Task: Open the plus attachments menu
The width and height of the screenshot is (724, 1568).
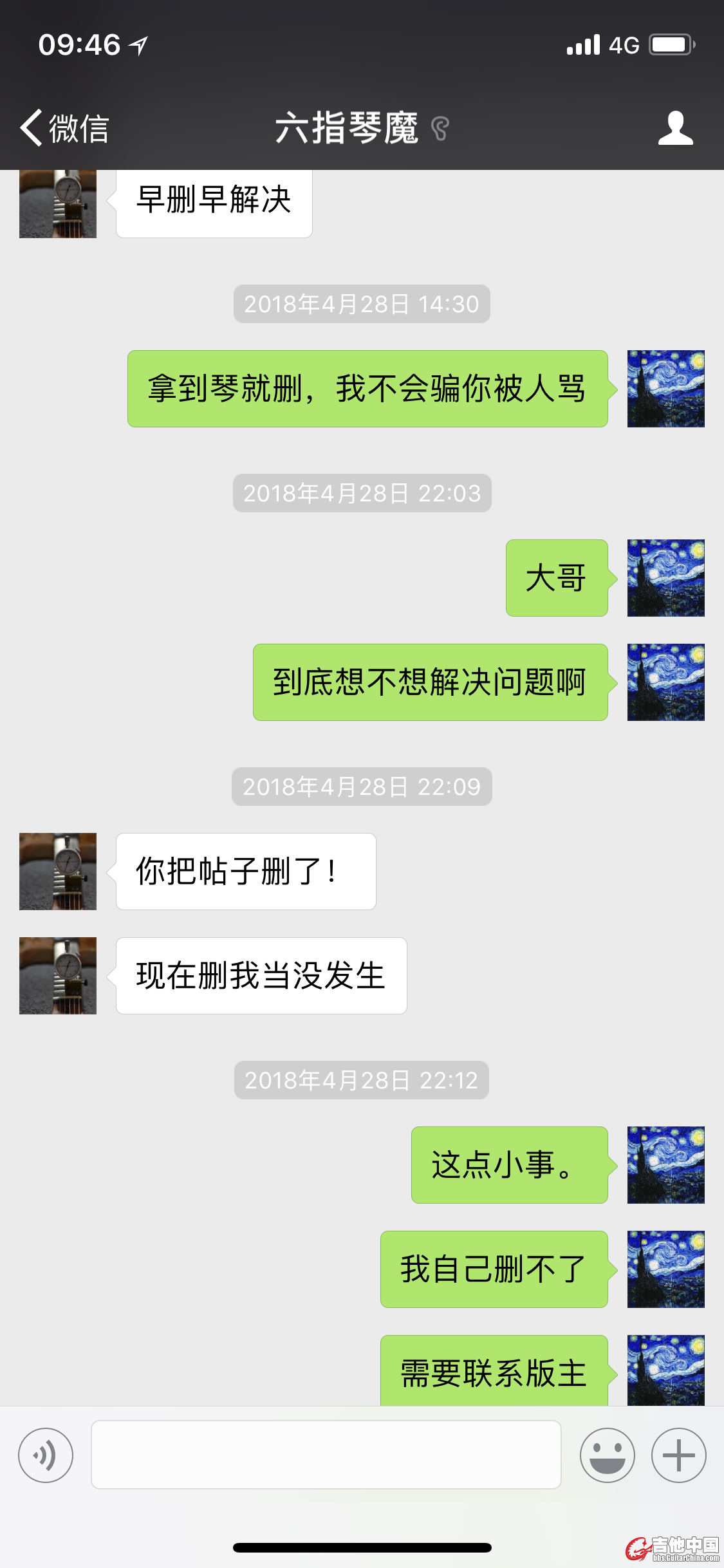Action: [678, 1455]
